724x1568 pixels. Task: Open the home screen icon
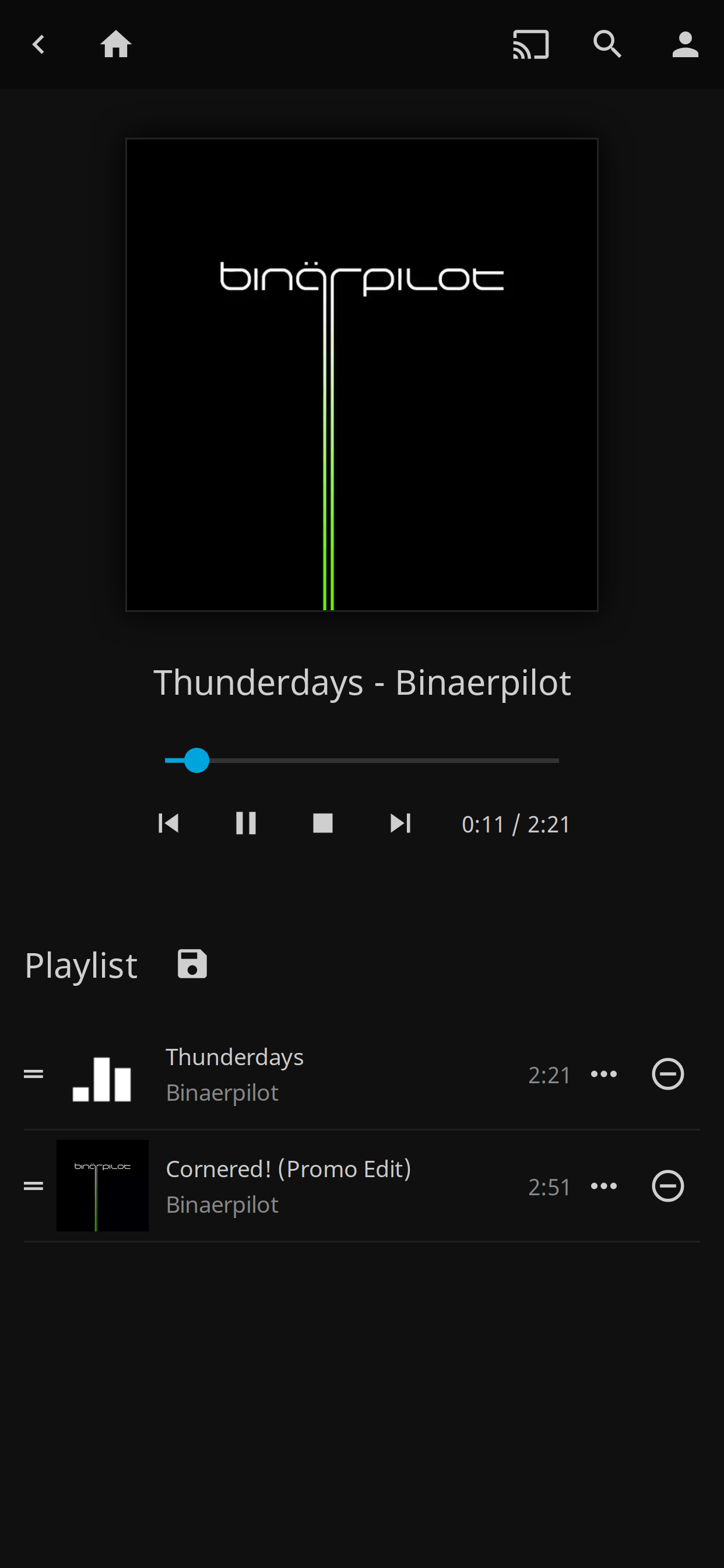pos(115,44)
